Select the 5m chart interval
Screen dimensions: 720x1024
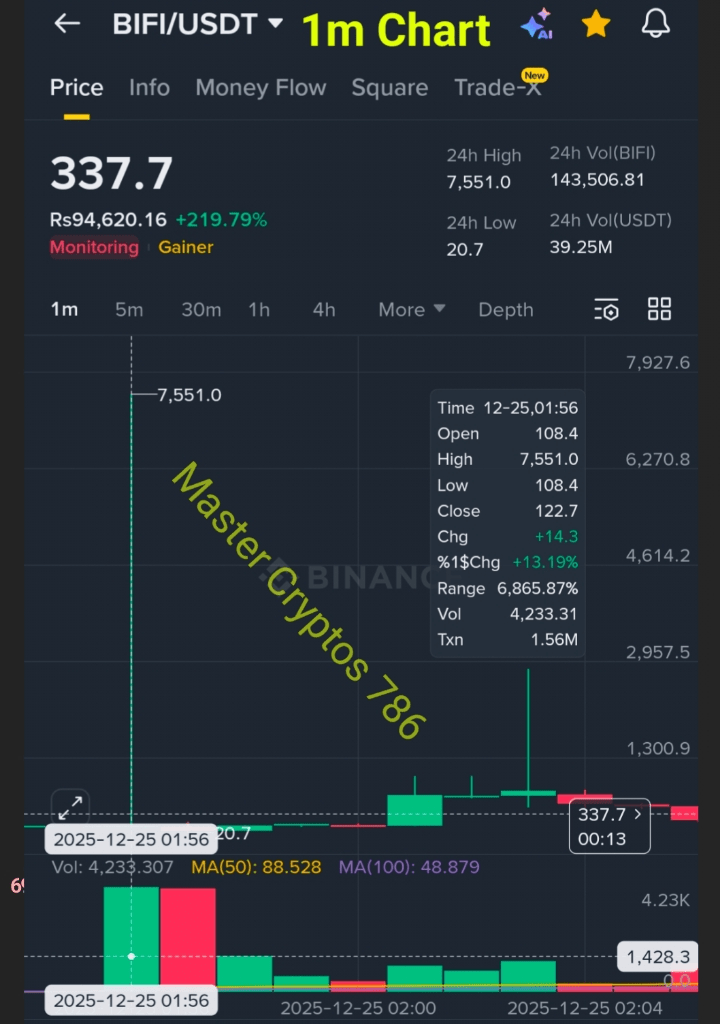click(129, 310)
